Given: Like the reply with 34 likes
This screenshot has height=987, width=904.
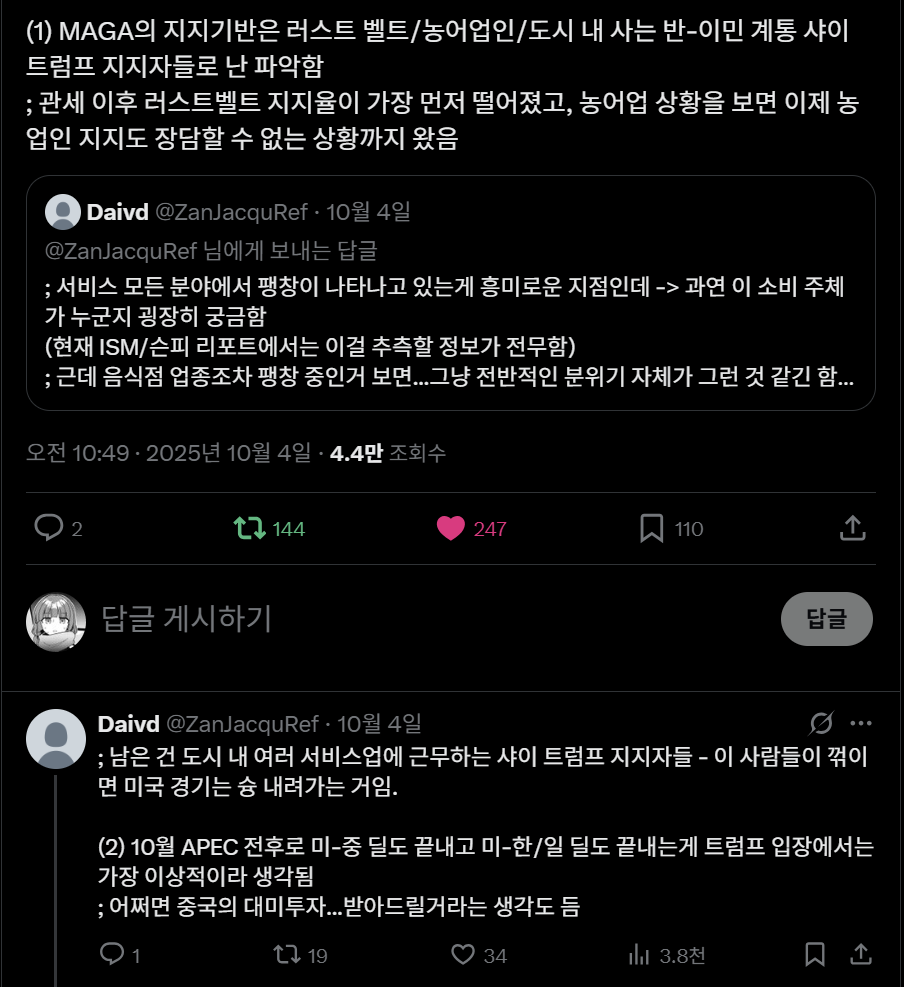Looking at the screenshot, I should pyautogui.click(x=462, y=954).
